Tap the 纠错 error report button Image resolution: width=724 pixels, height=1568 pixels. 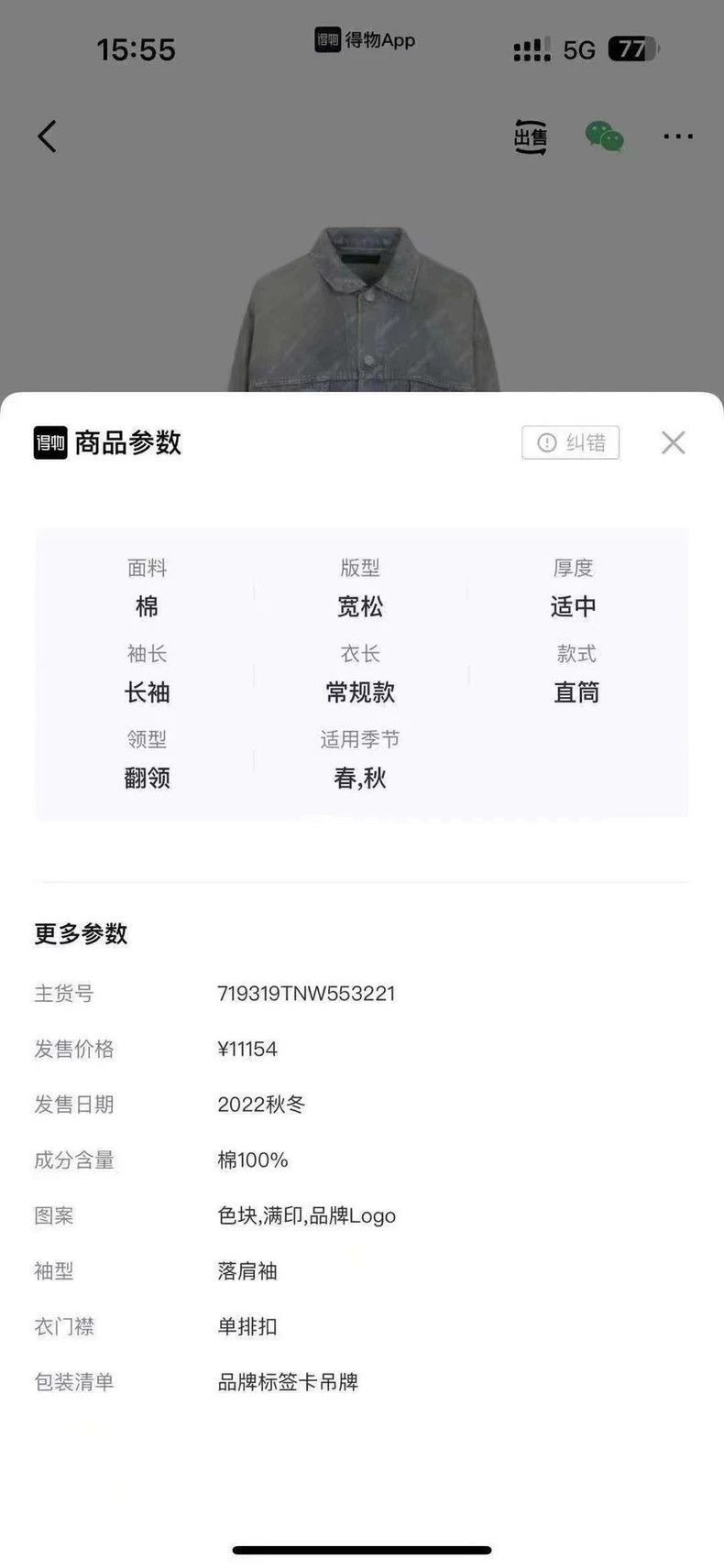[571, 442]
